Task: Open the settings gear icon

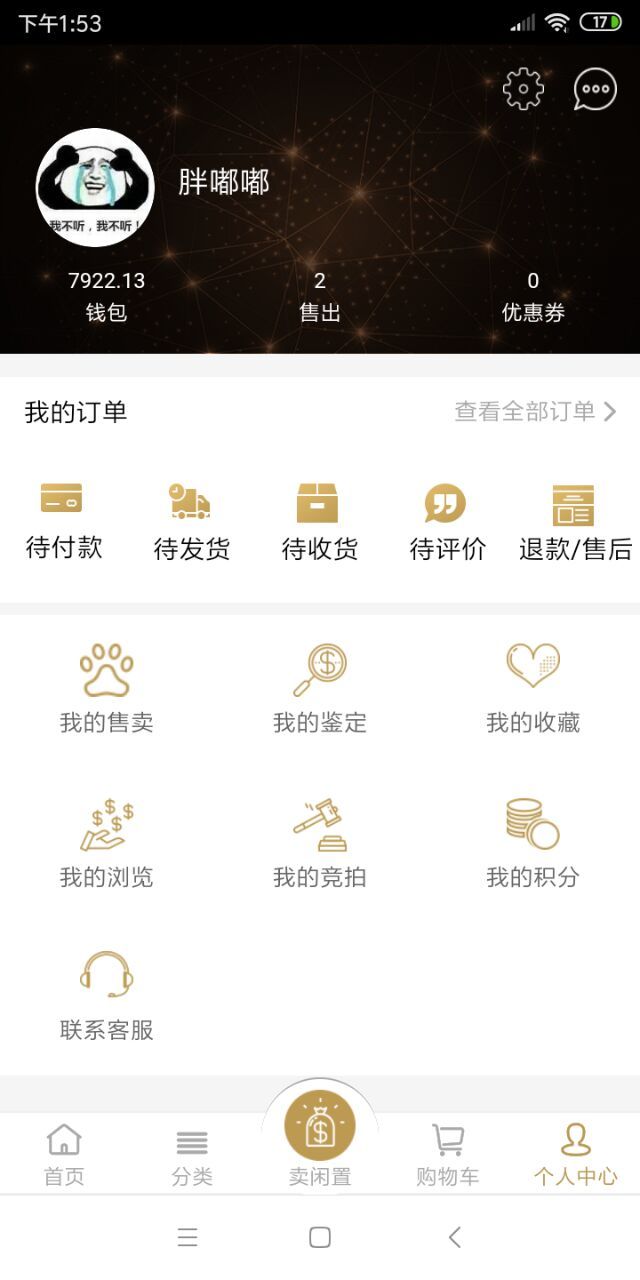Action: tap(523, 89)
